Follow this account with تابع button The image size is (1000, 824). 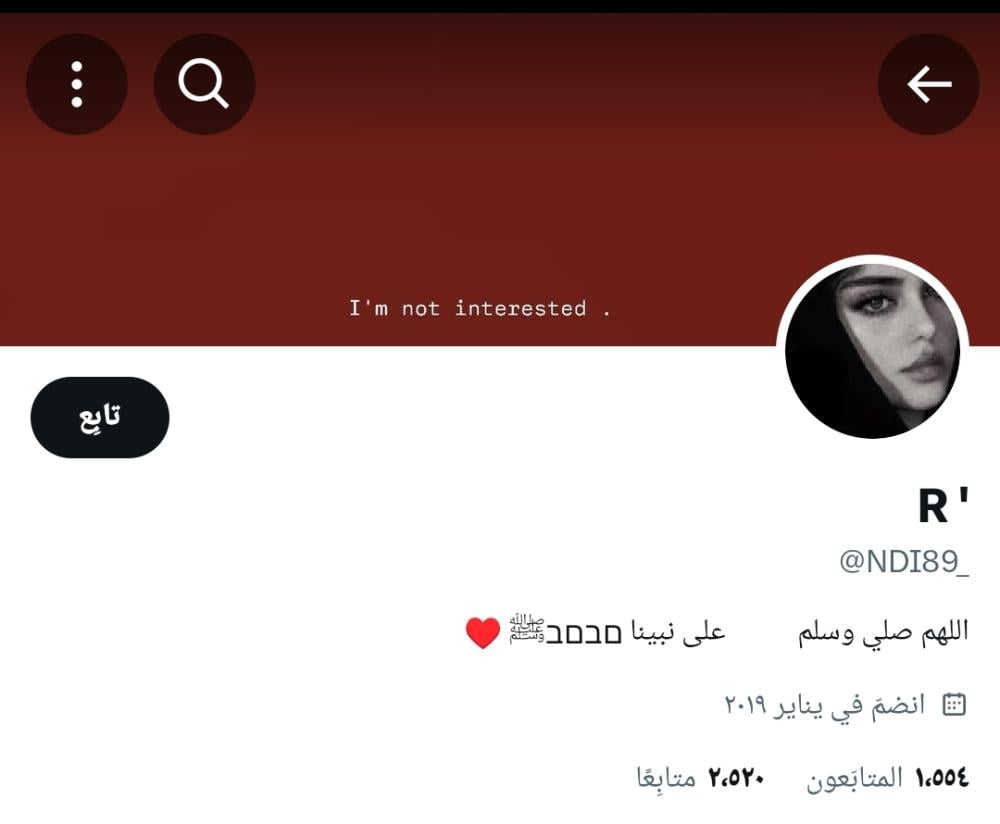click(x=100, y=417)
